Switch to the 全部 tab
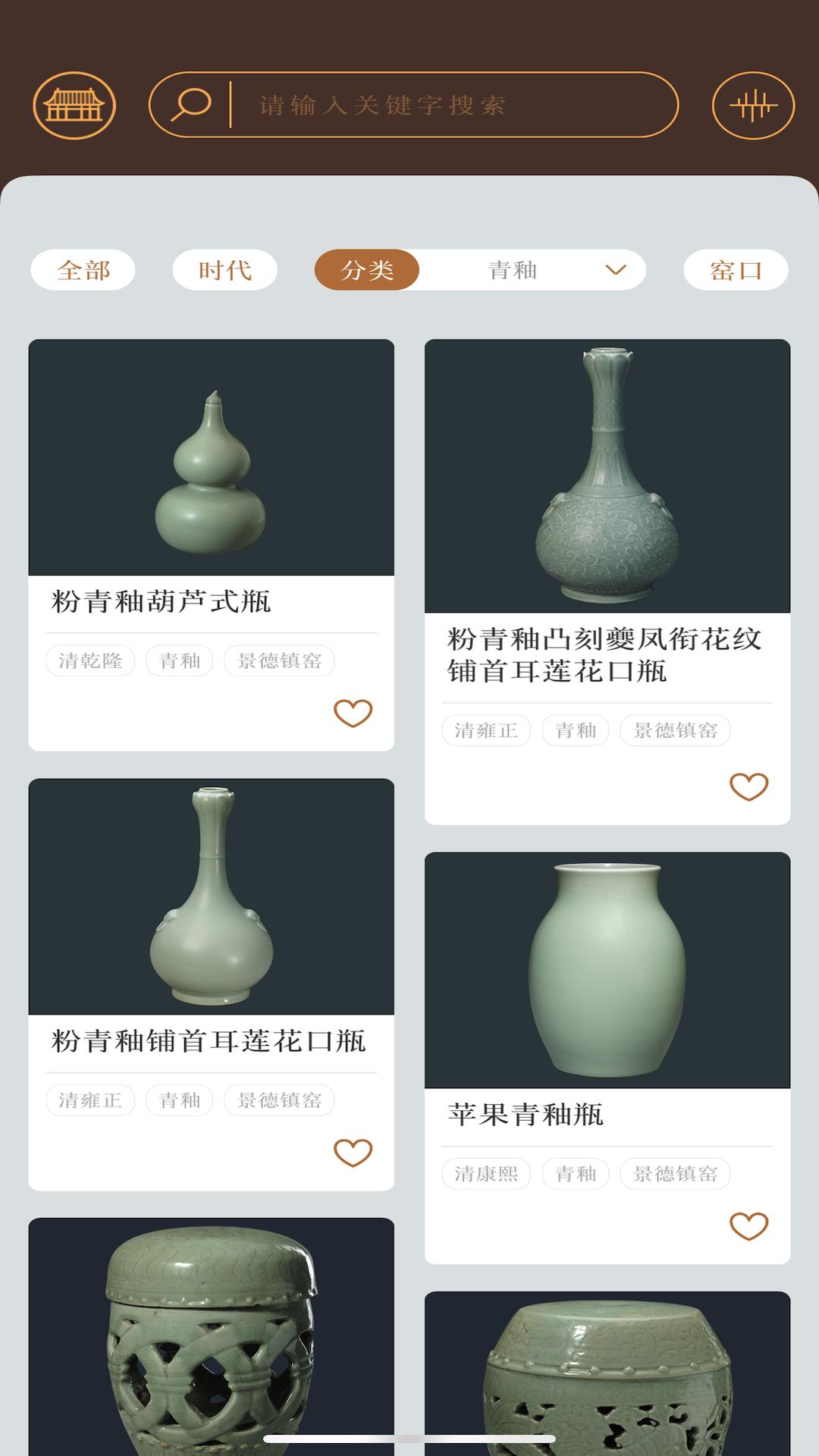 (x=83, y=270)
